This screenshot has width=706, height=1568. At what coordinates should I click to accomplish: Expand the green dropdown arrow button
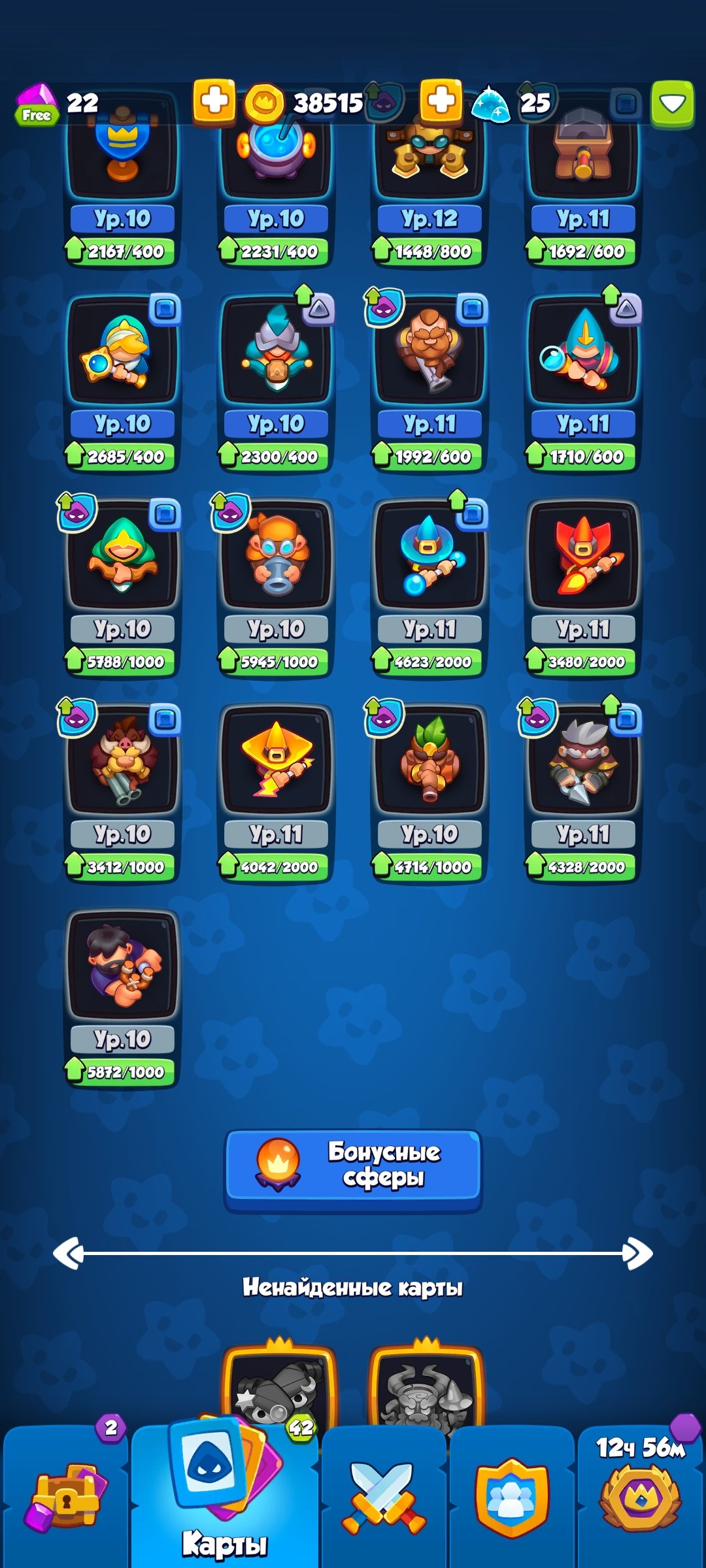point(672,103)
